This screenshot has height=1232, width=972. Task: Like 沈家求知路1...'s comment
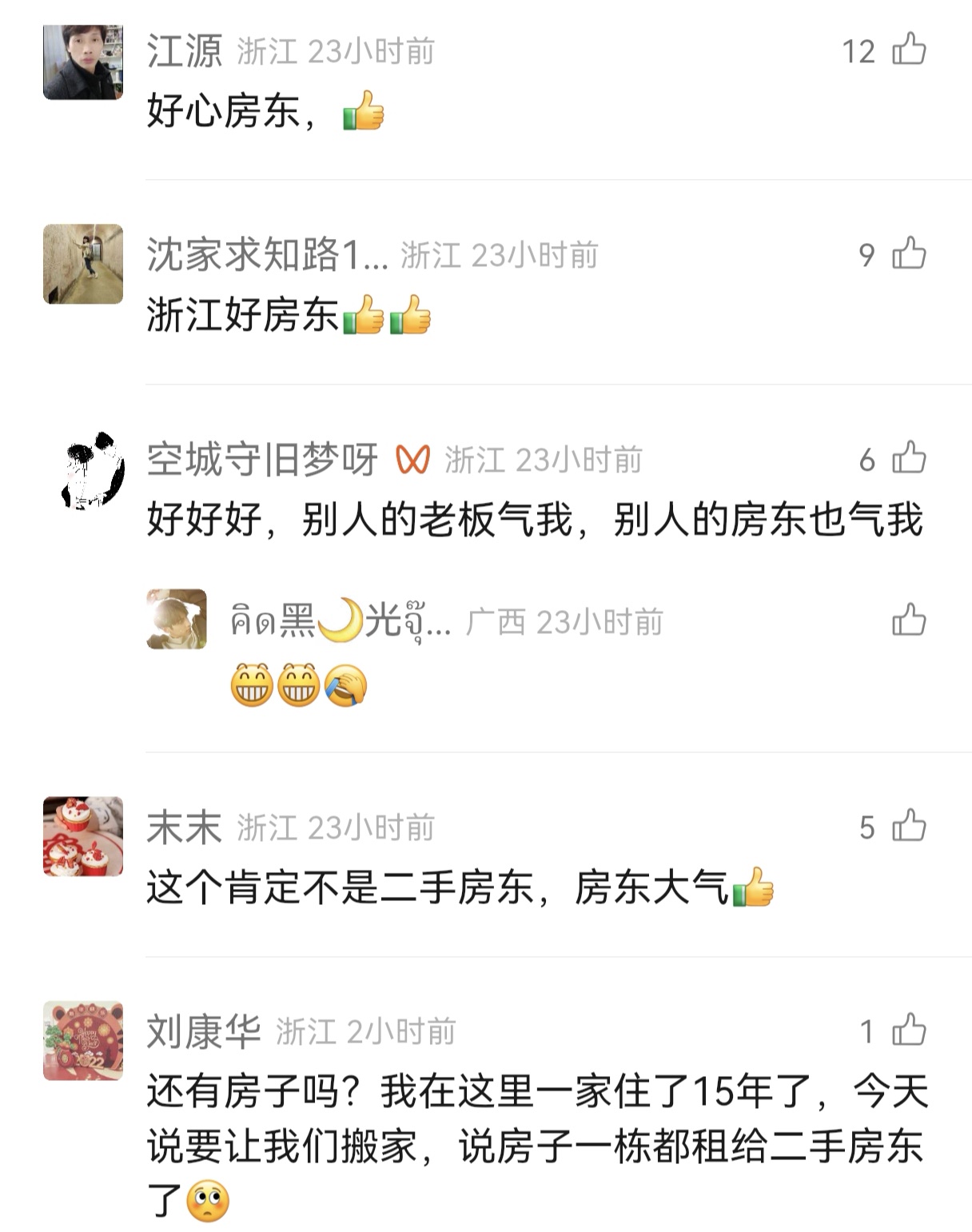[x=909, y=254]
